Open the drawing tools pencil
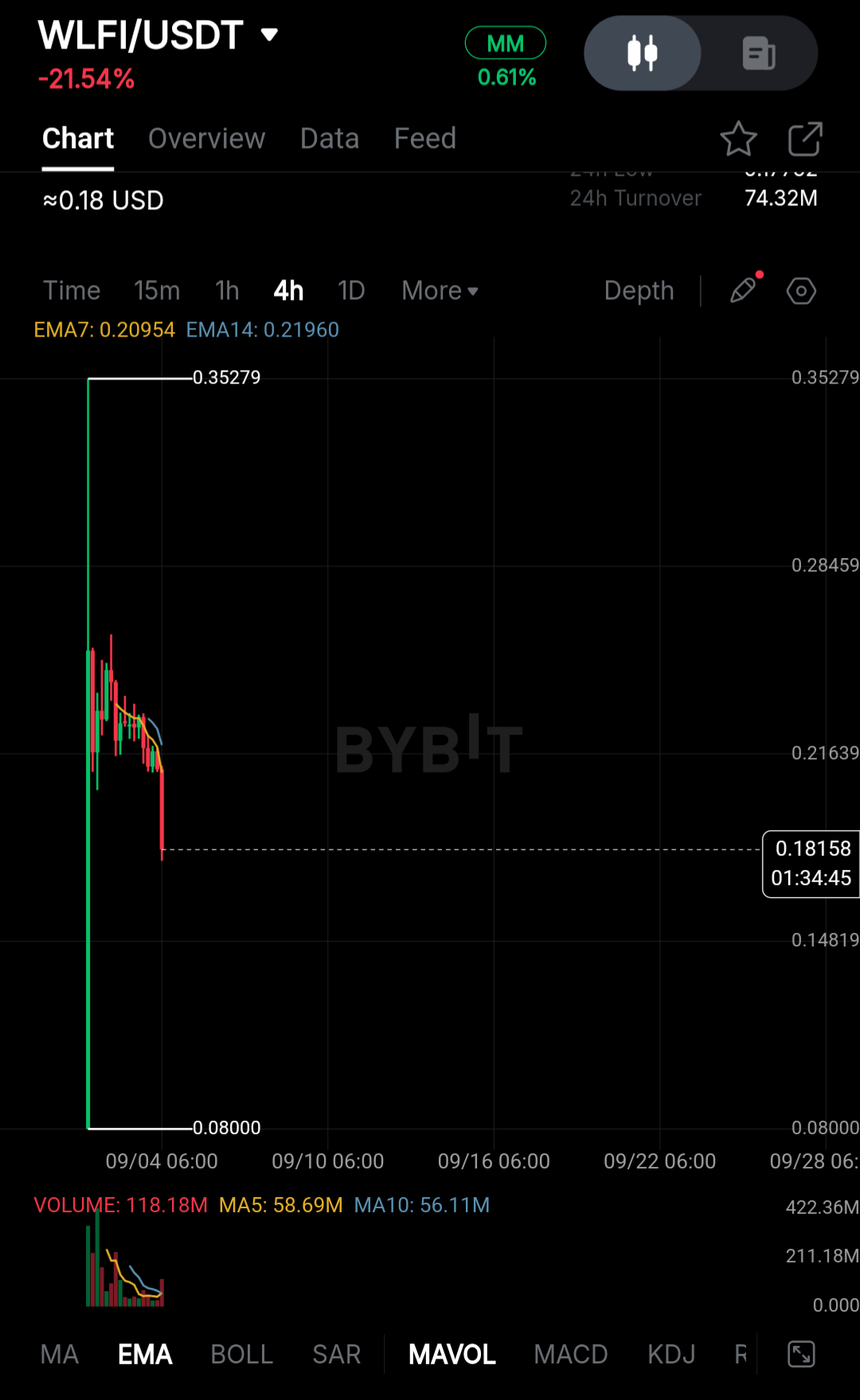Image resolution: width=860 pixels, height=1400 pixels. [x=743, y=291]
